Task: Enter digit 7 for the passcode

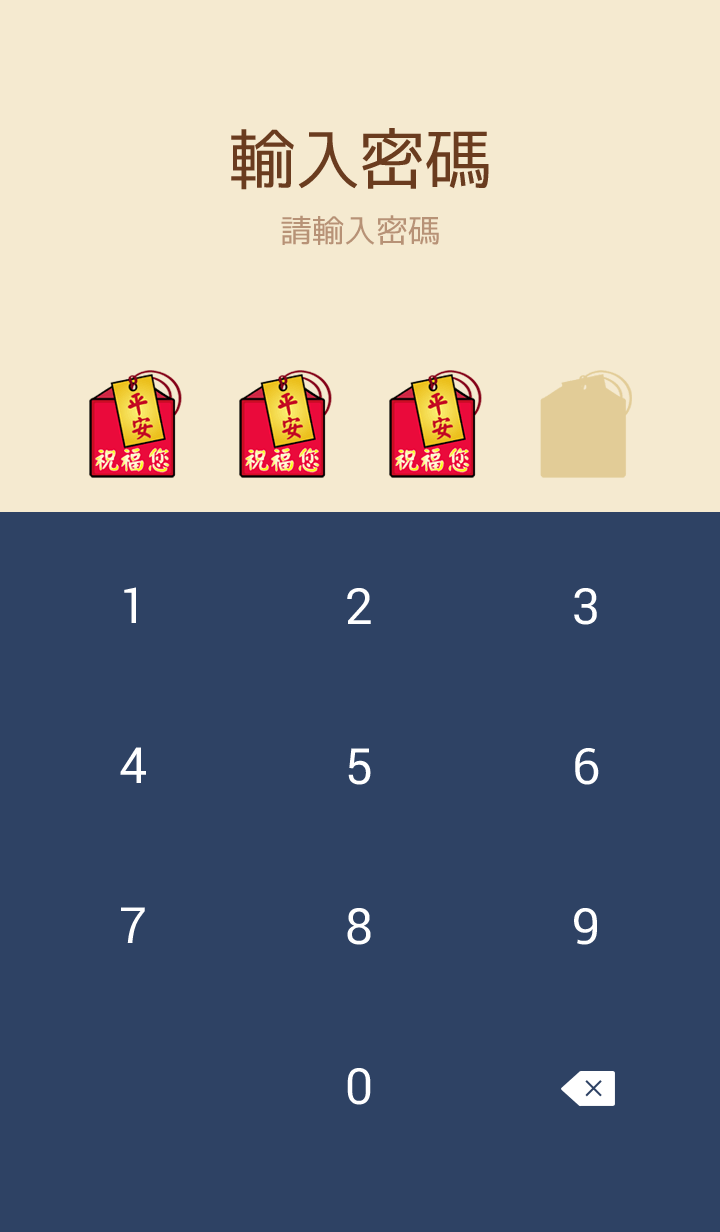Action: click(132, 927)
